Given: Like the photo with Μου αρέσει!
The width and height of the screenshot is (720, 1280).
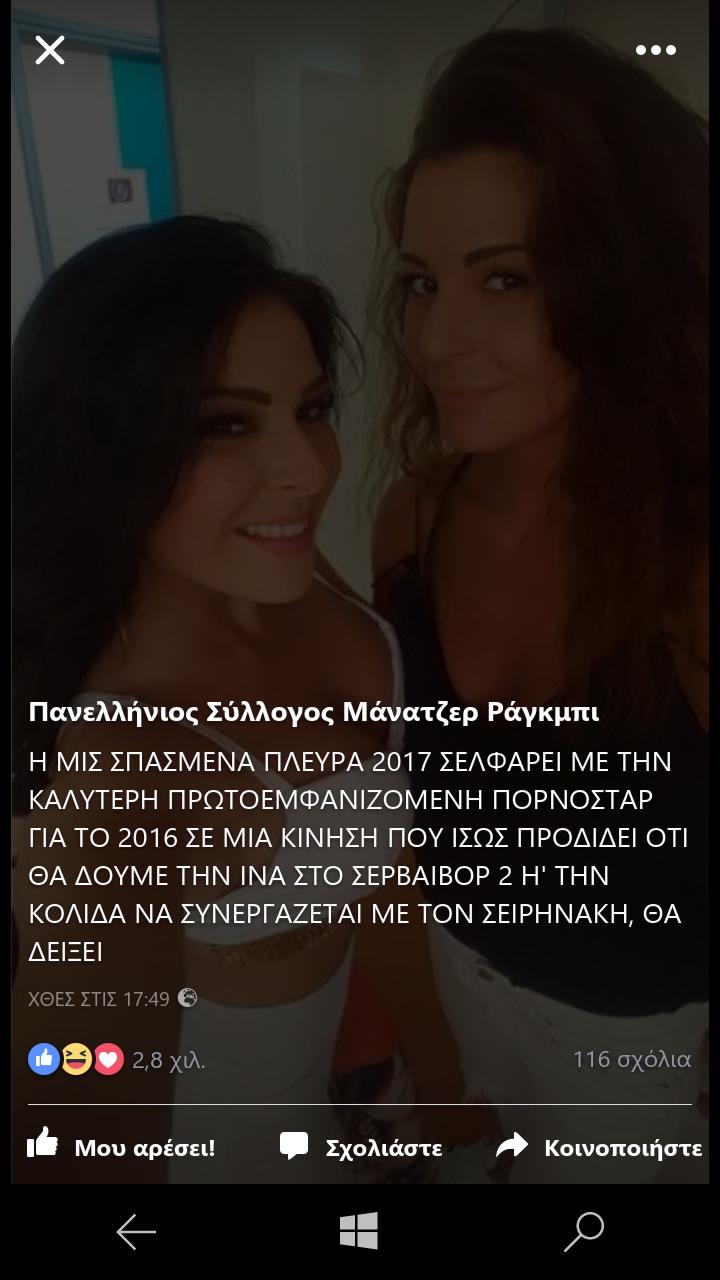Looking at the screenshot, I should click(121, 1146).
